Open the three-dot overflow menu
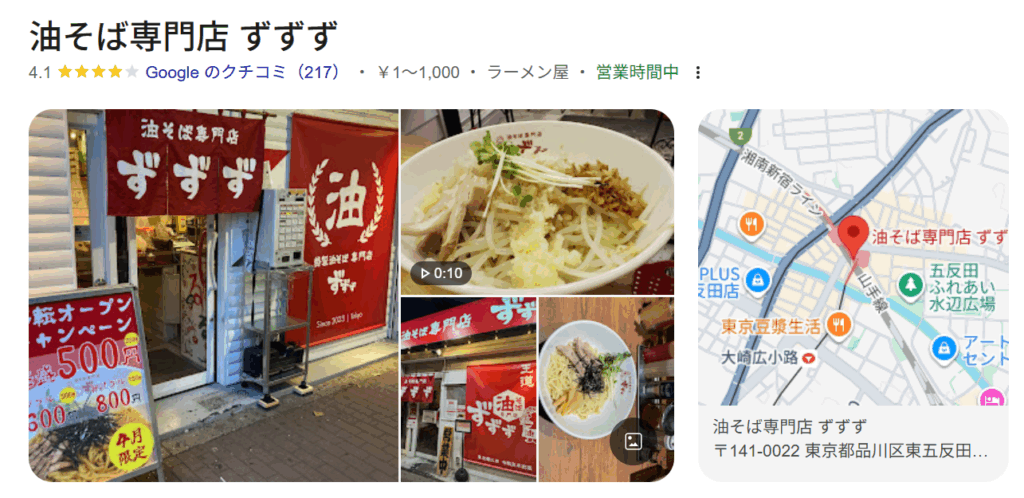 [x=698, y=72]
